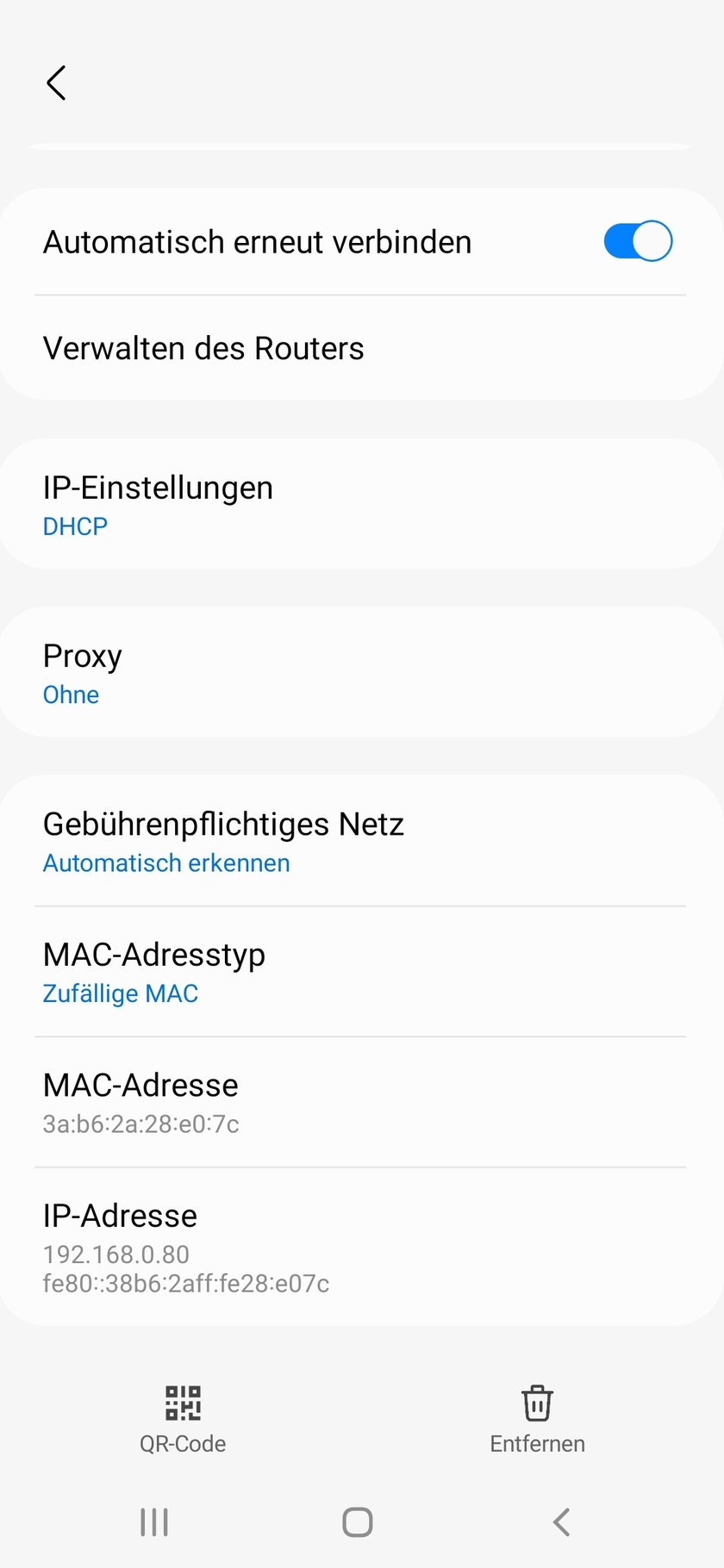Select the DHCP blue text
Screen dimensions: 724x1568
click(x=75, y=526)
